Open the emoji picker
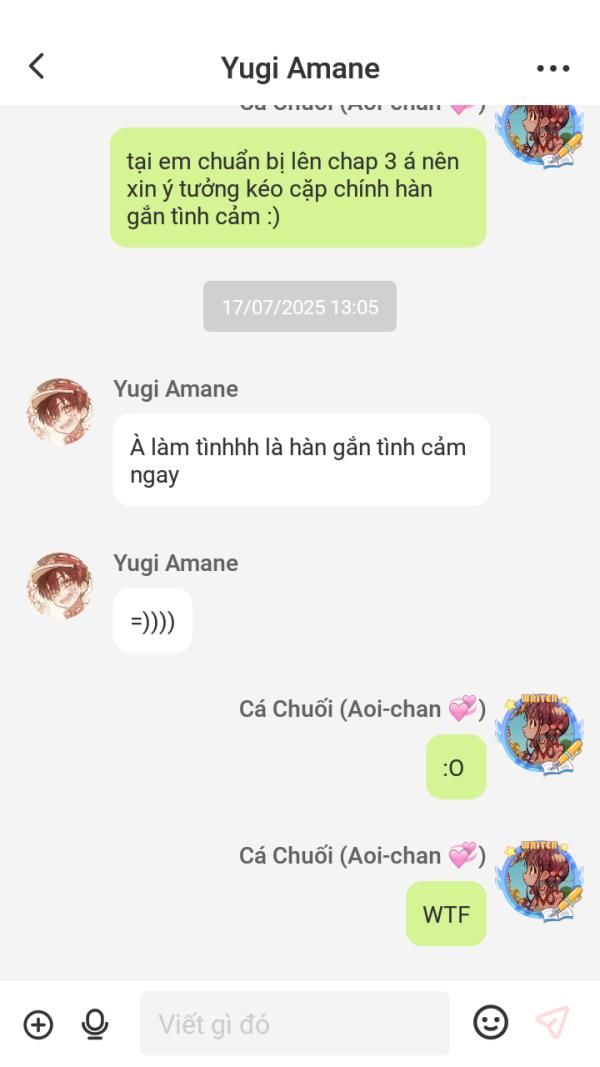Image resolution: width=600 pixels, height=1067 pixels. click(490, 1022)
